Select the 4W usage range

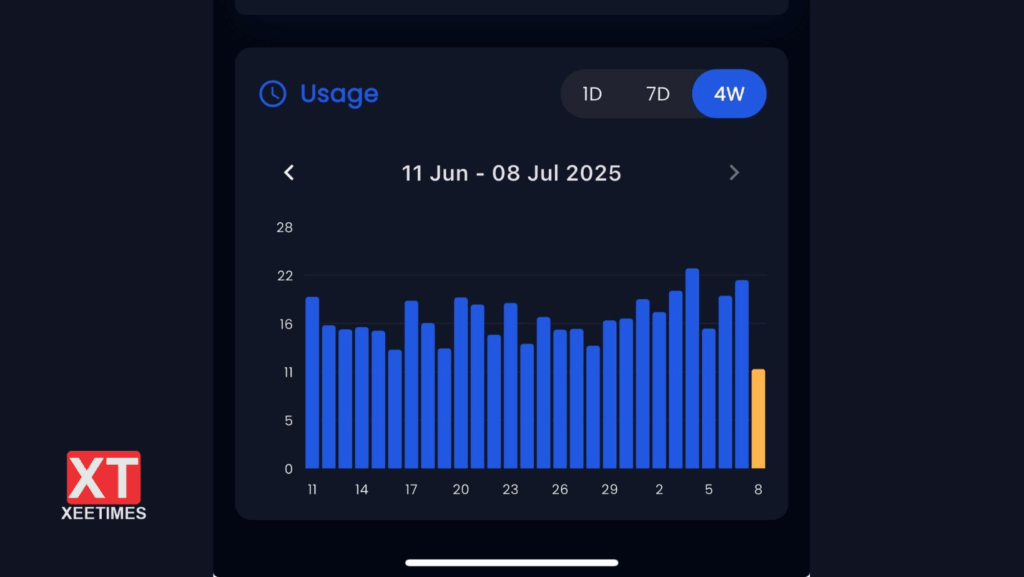pyautogui.click(x=729, y=94)
